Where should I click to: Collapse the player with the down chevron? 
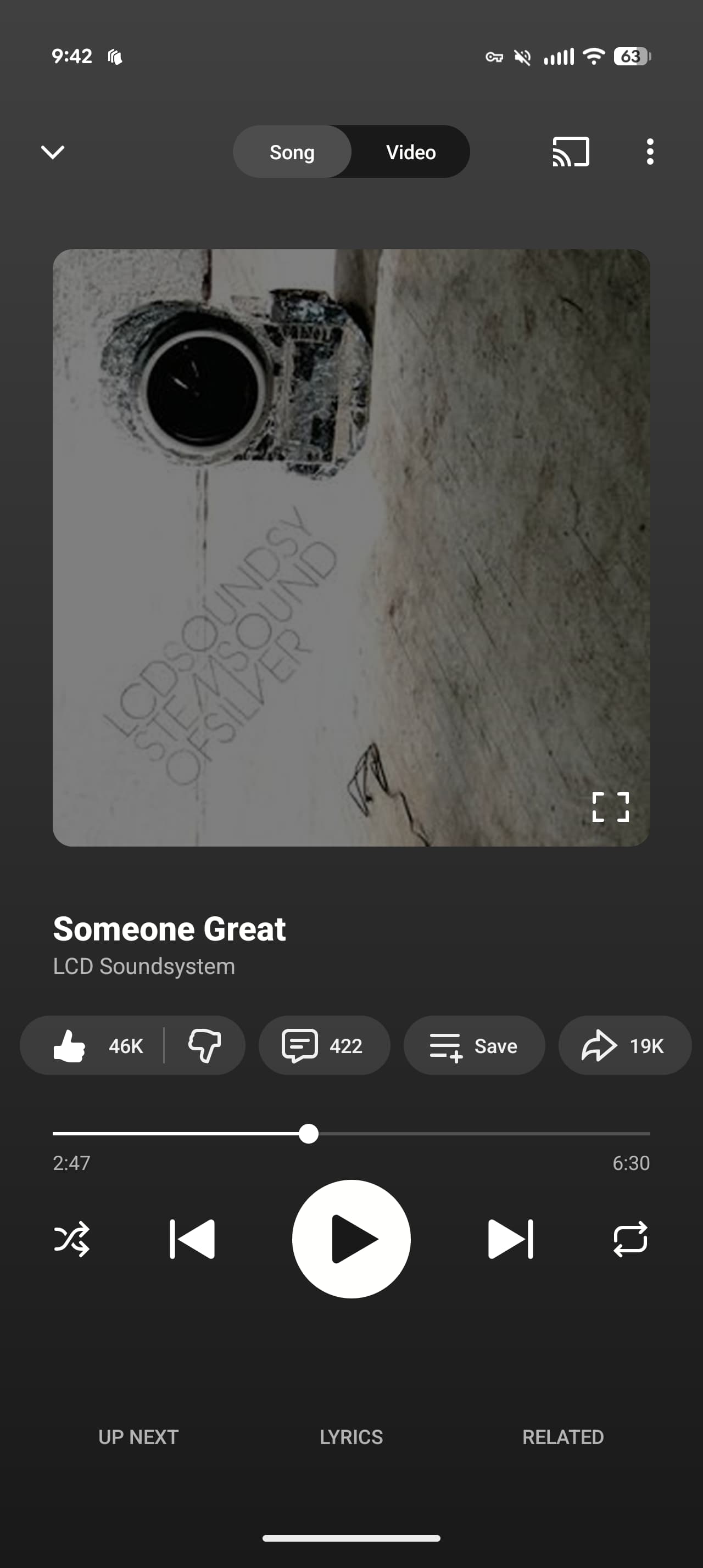tap(52, 152)
